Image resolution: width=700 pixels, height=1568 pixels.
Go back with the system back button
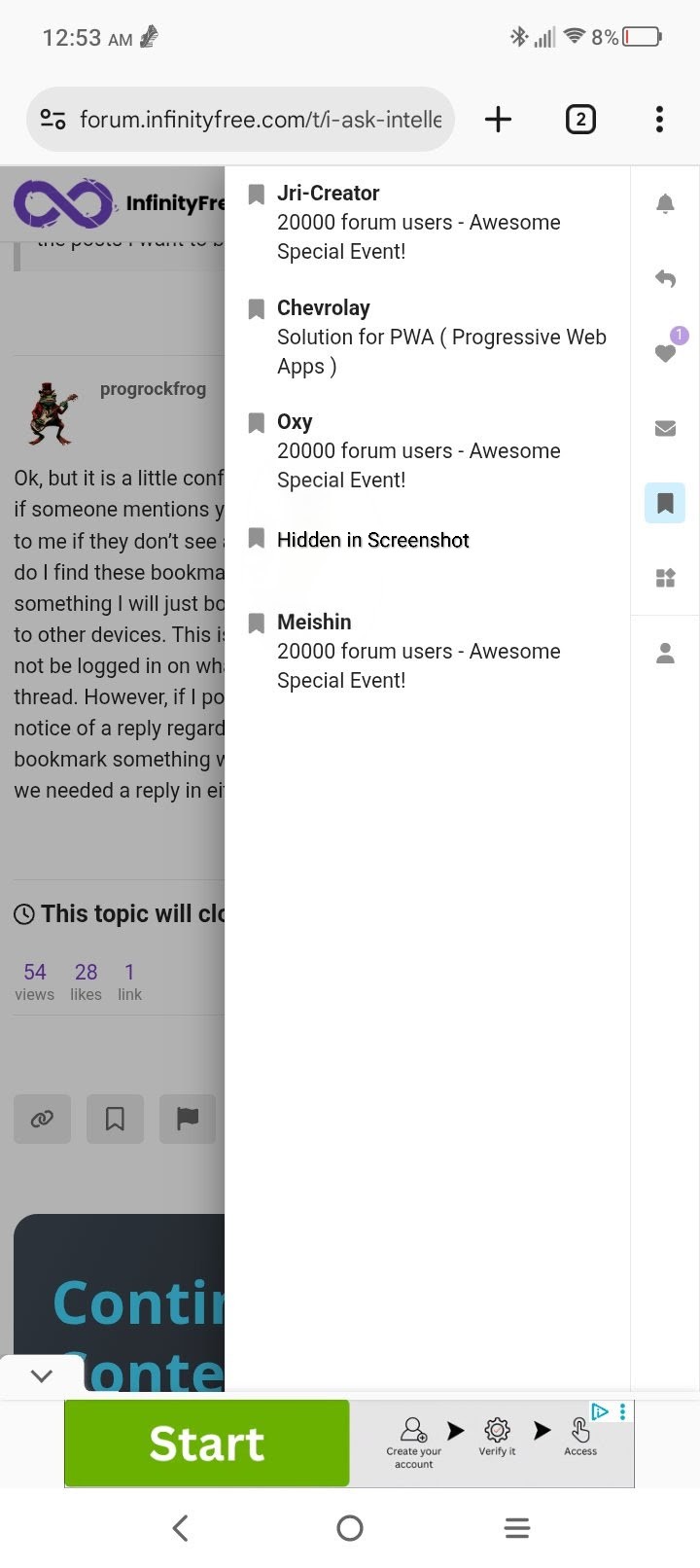[181, 1527]
